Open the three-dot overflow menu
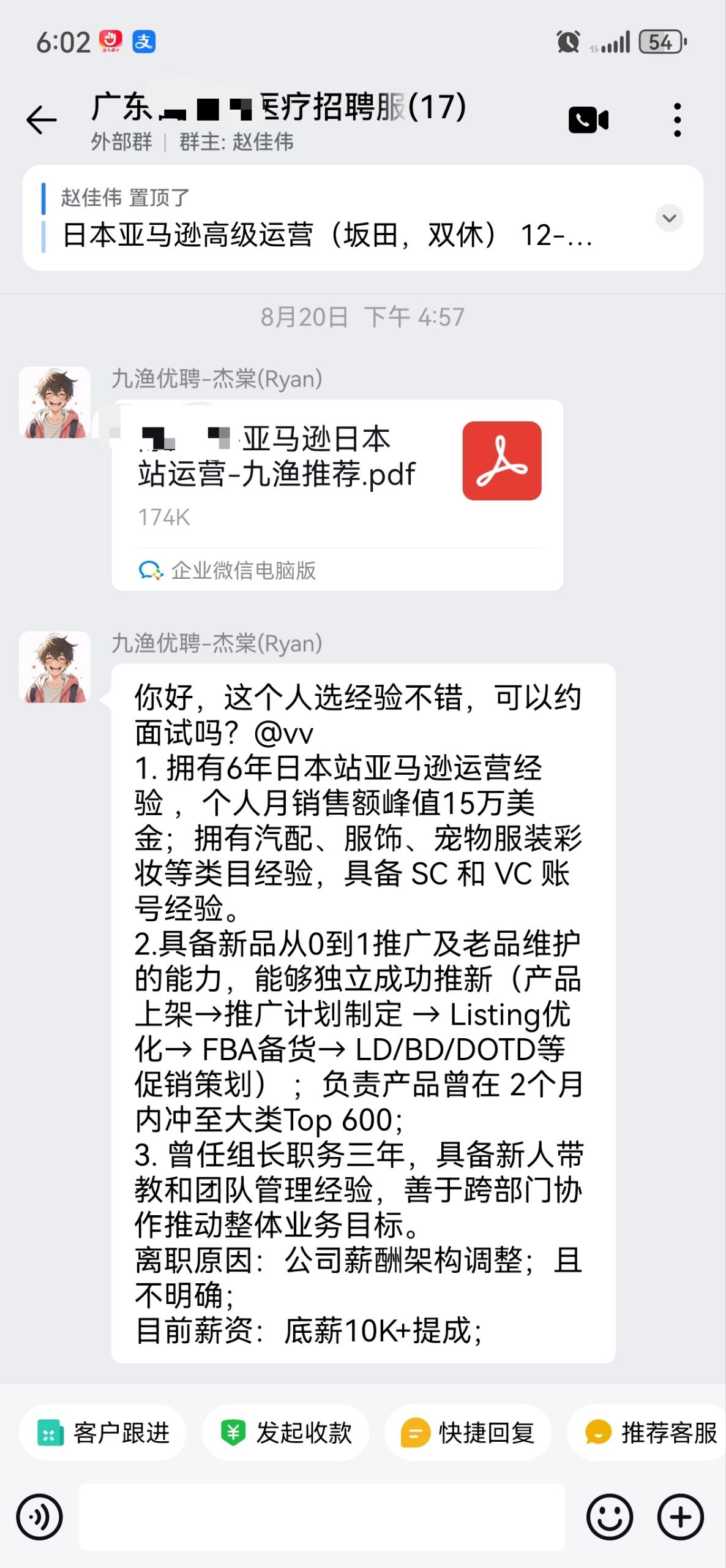 point(677,120)
